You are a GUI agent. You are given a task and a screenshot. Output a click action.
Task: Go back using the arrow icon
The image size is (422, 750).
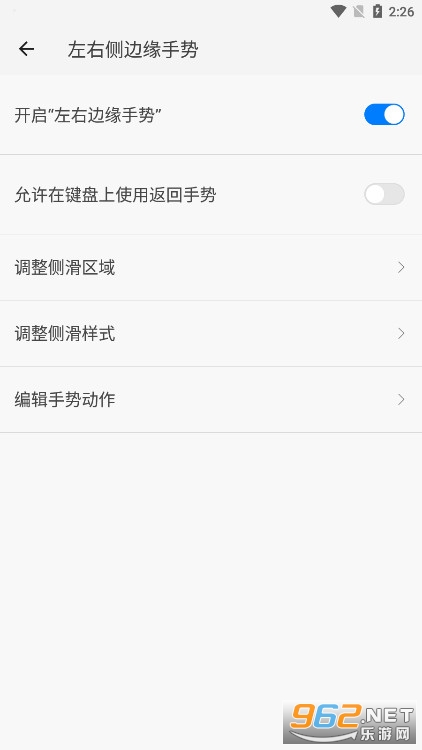pyautogui.click(x=26, y=49)
